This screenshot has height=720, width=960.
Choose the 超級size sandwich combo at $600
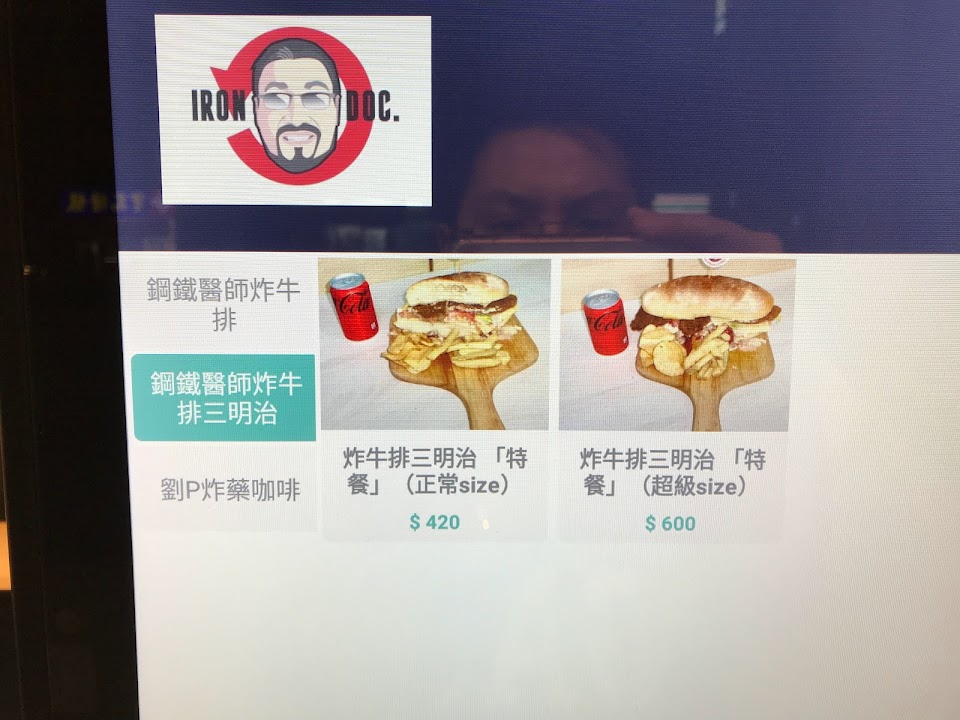tap(672, 400)
